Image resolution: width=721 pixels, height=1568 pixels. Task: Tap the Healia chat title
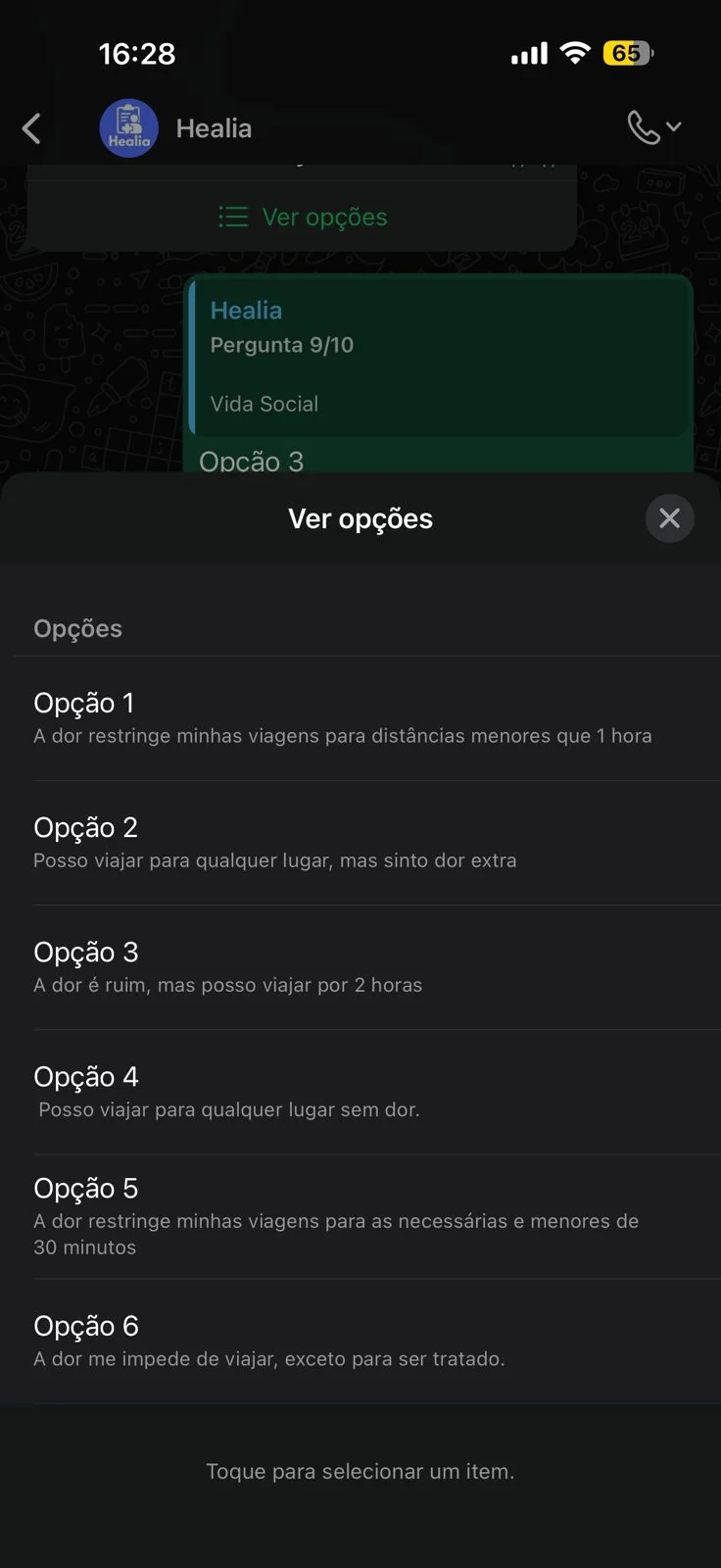pyautogui.click(x=213, y=127)
